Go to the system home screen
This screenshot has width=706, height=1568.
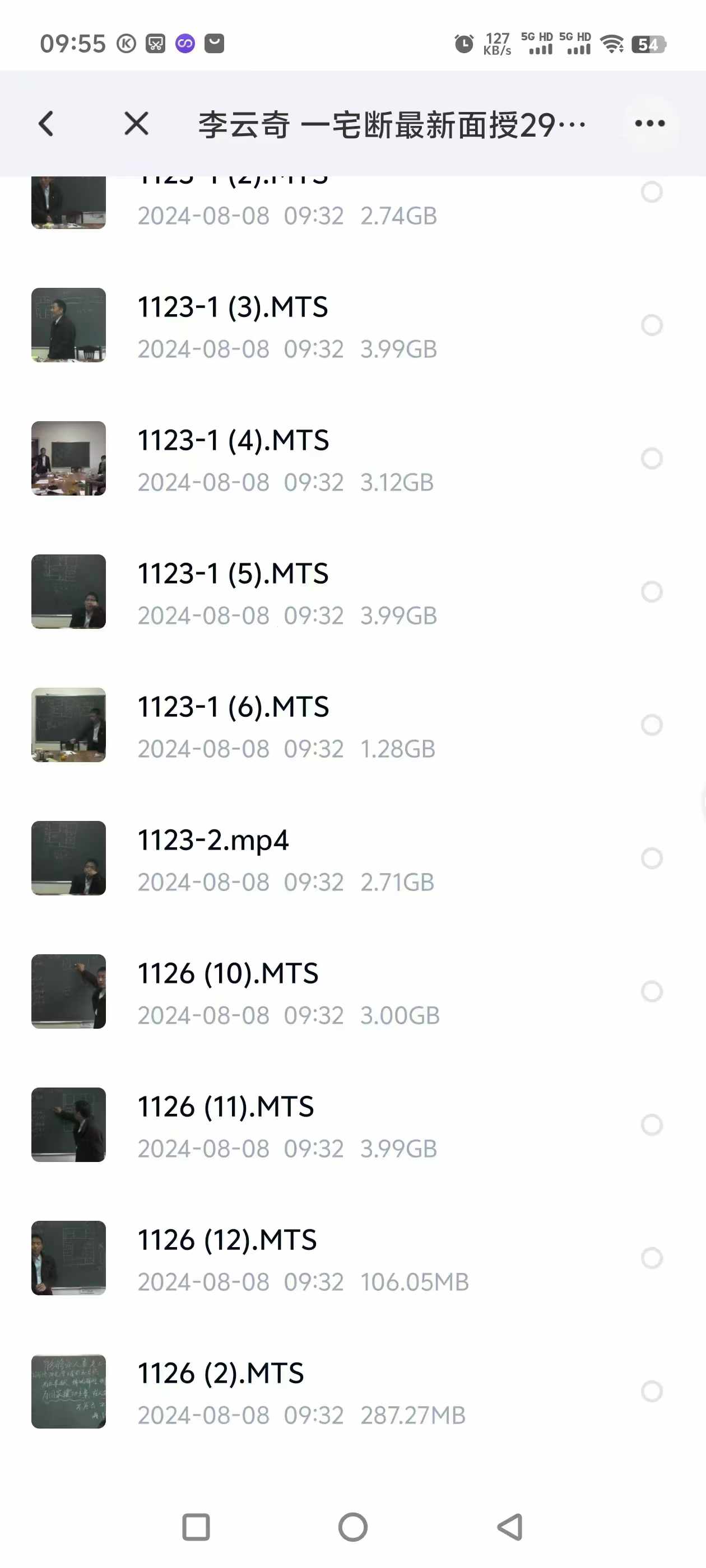coord(352,1527)
